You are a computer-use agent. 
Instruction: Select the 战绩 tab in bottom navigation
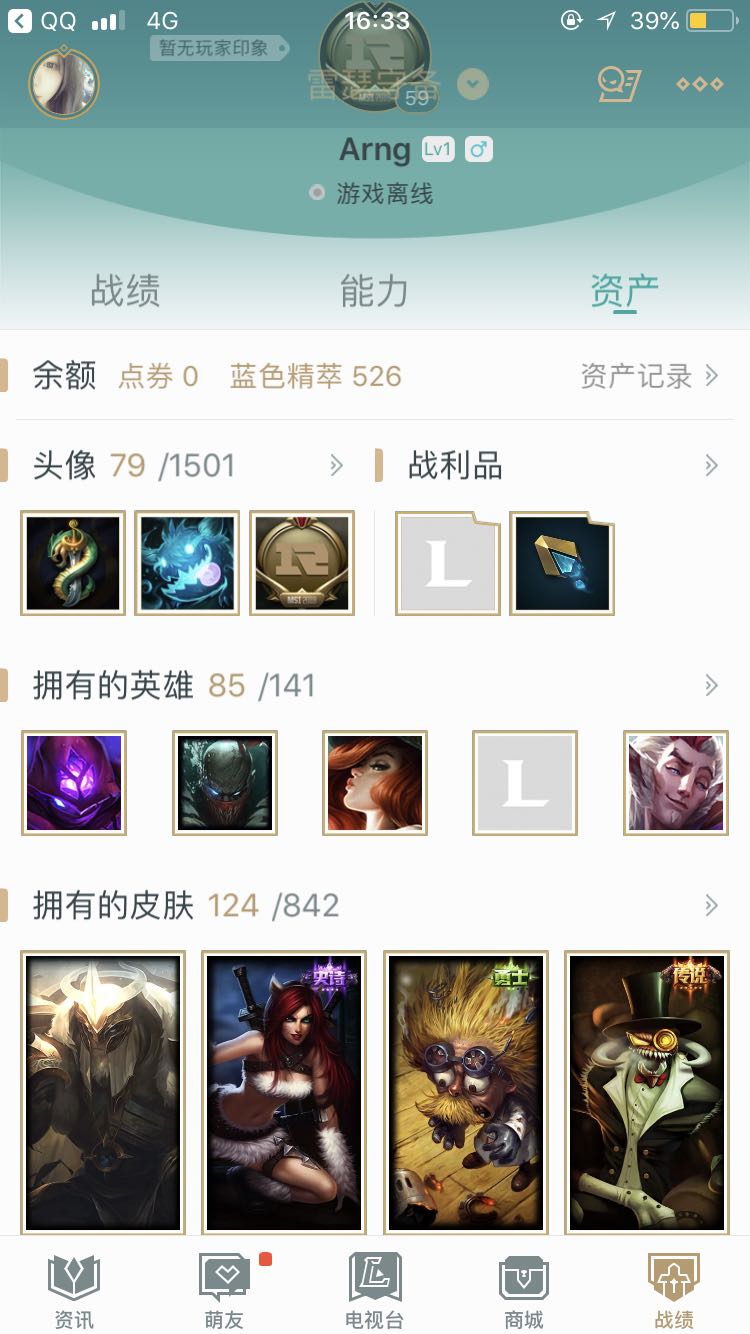(x=674, y=1291)
